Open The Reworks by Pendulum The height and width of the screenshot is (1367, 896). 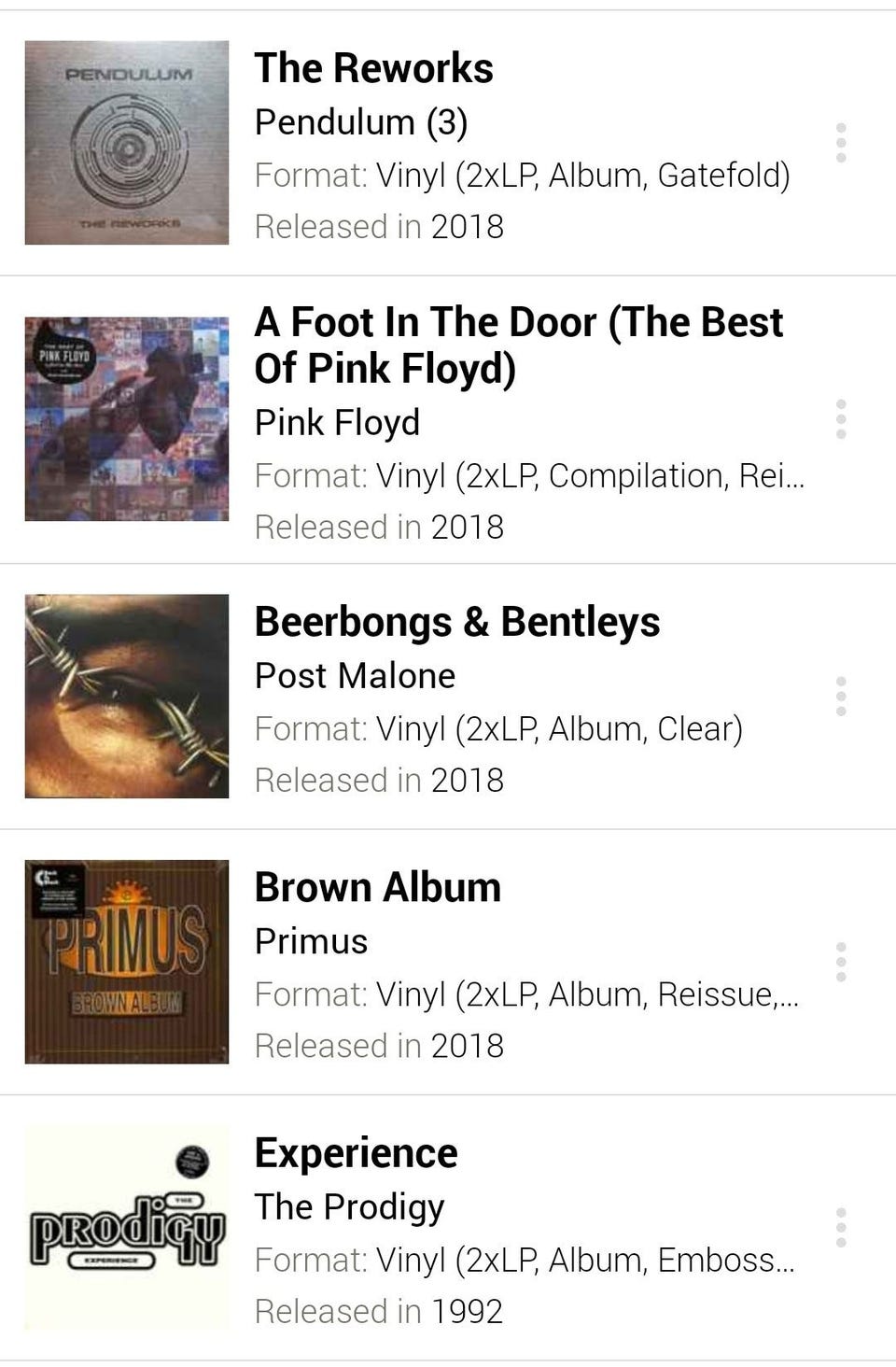(x=373, y=69)
